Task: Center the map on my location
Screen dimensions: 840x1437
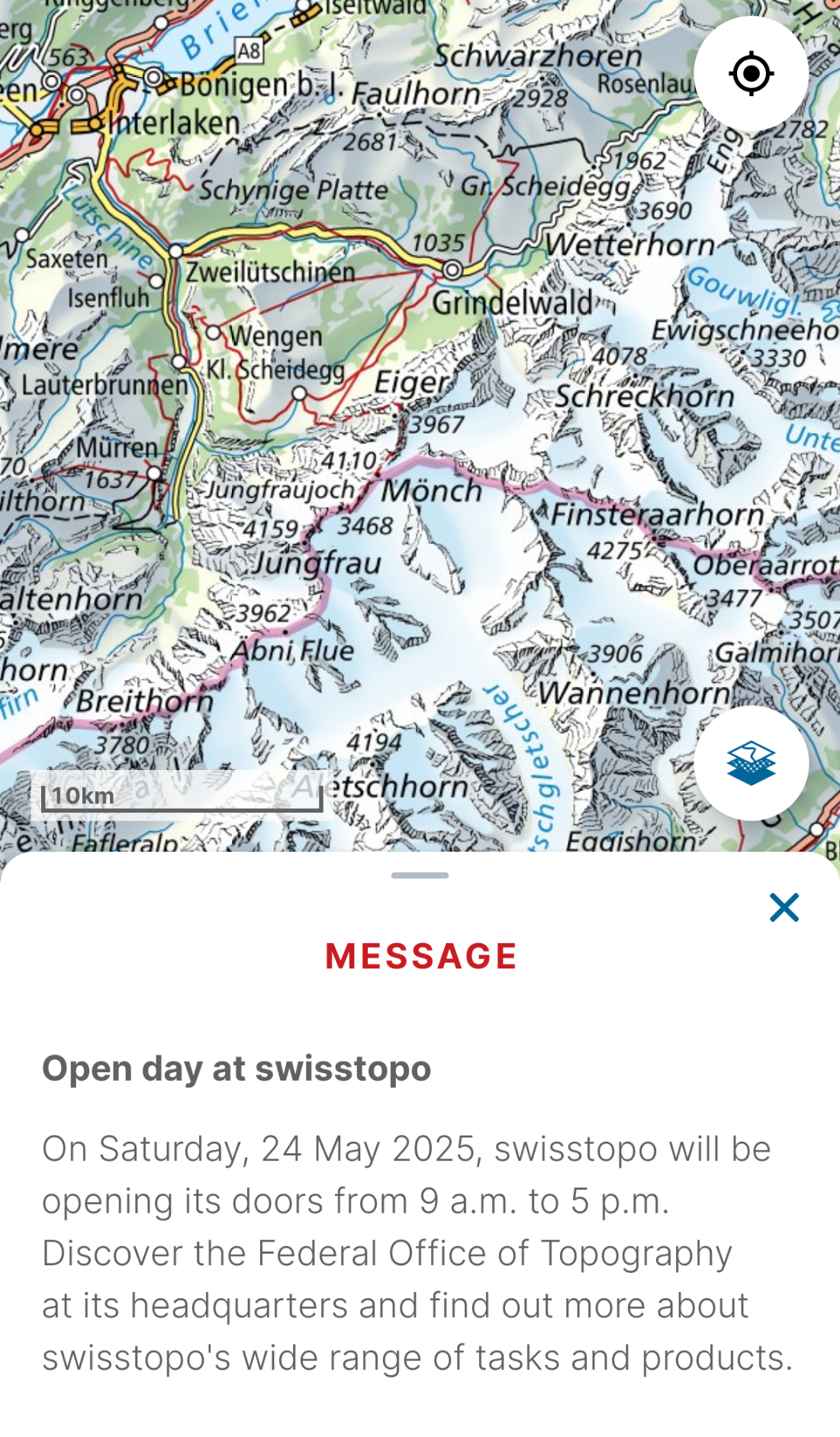Action: 751,74
